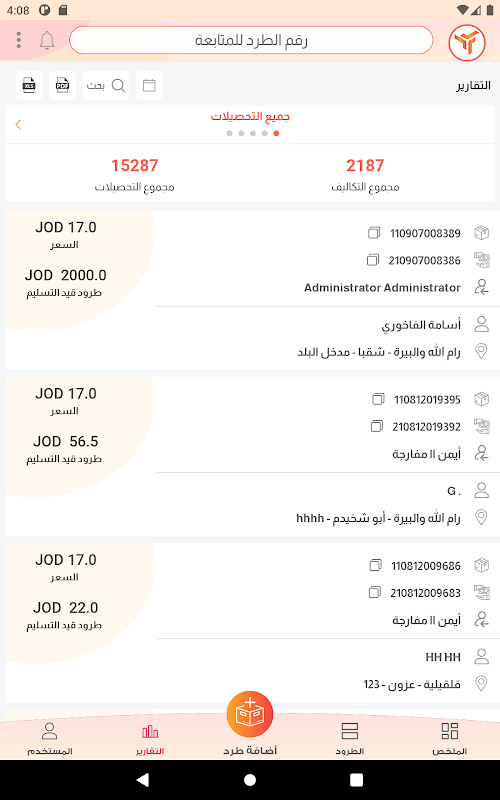The height and width of the screenshot is (800, 500).
Task: Switch to the الملخص tab
Action: click(x=449, y=738)
